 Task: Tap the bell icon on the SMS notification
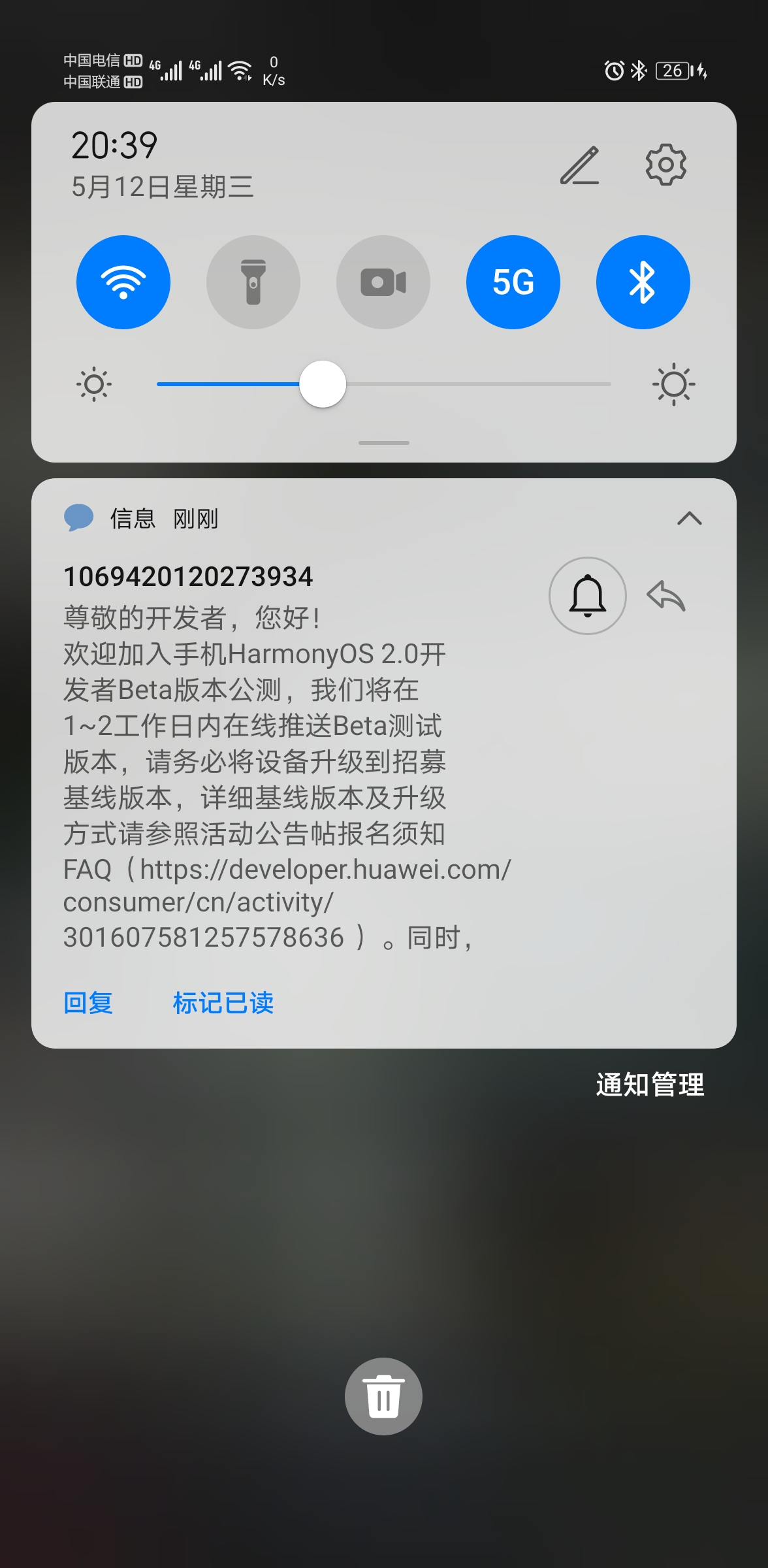click(x=586, y=596)
